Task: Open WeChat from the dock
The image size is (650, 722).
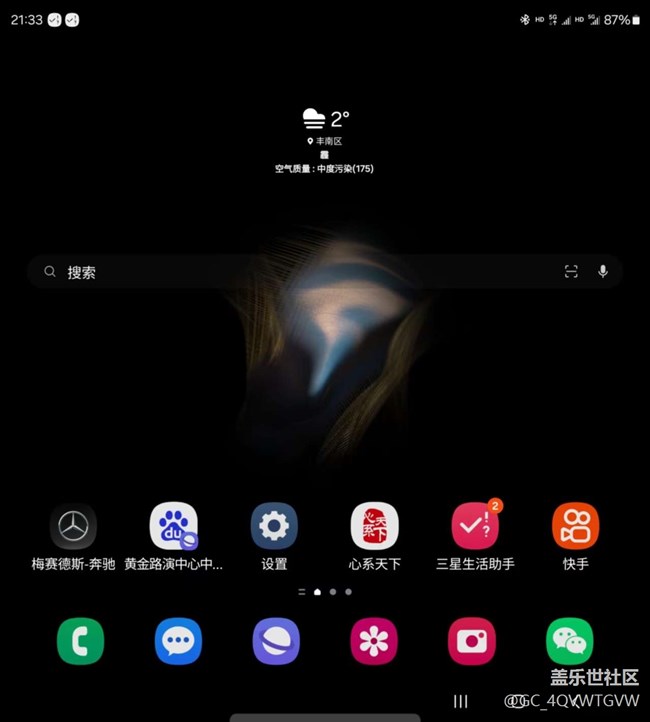Action: 570,641
